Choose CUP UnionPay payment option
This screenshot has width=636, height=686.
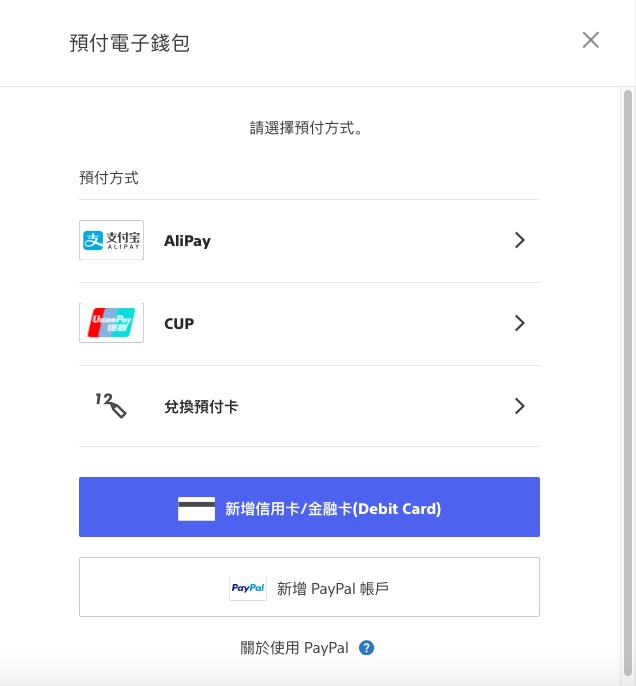309,324
